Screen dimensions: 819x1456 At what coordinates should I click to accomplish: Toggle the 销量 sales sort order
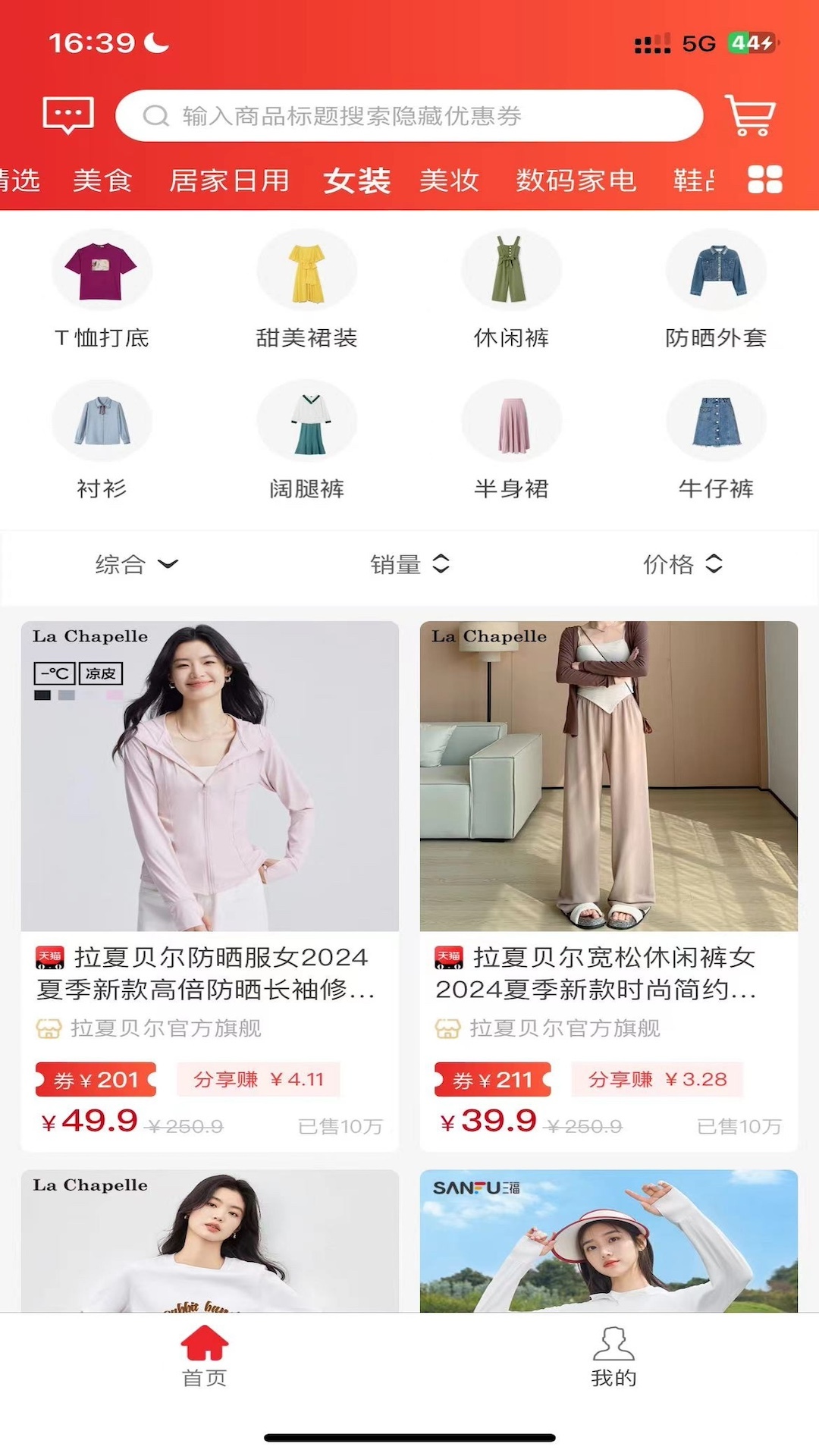coord(412,563)
